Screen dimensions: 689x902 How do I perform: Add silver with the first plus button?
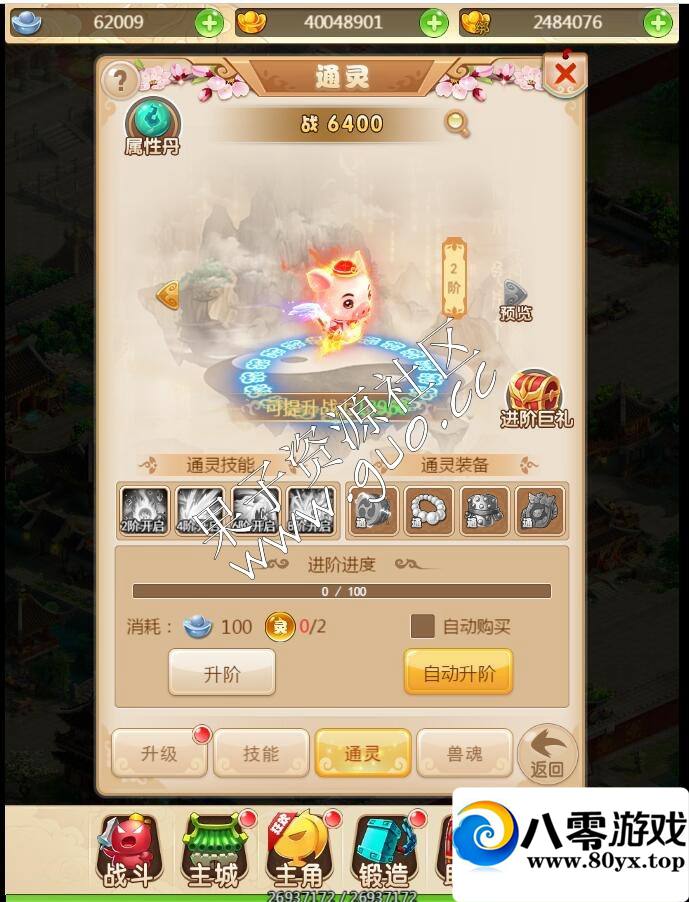(209, 22)
